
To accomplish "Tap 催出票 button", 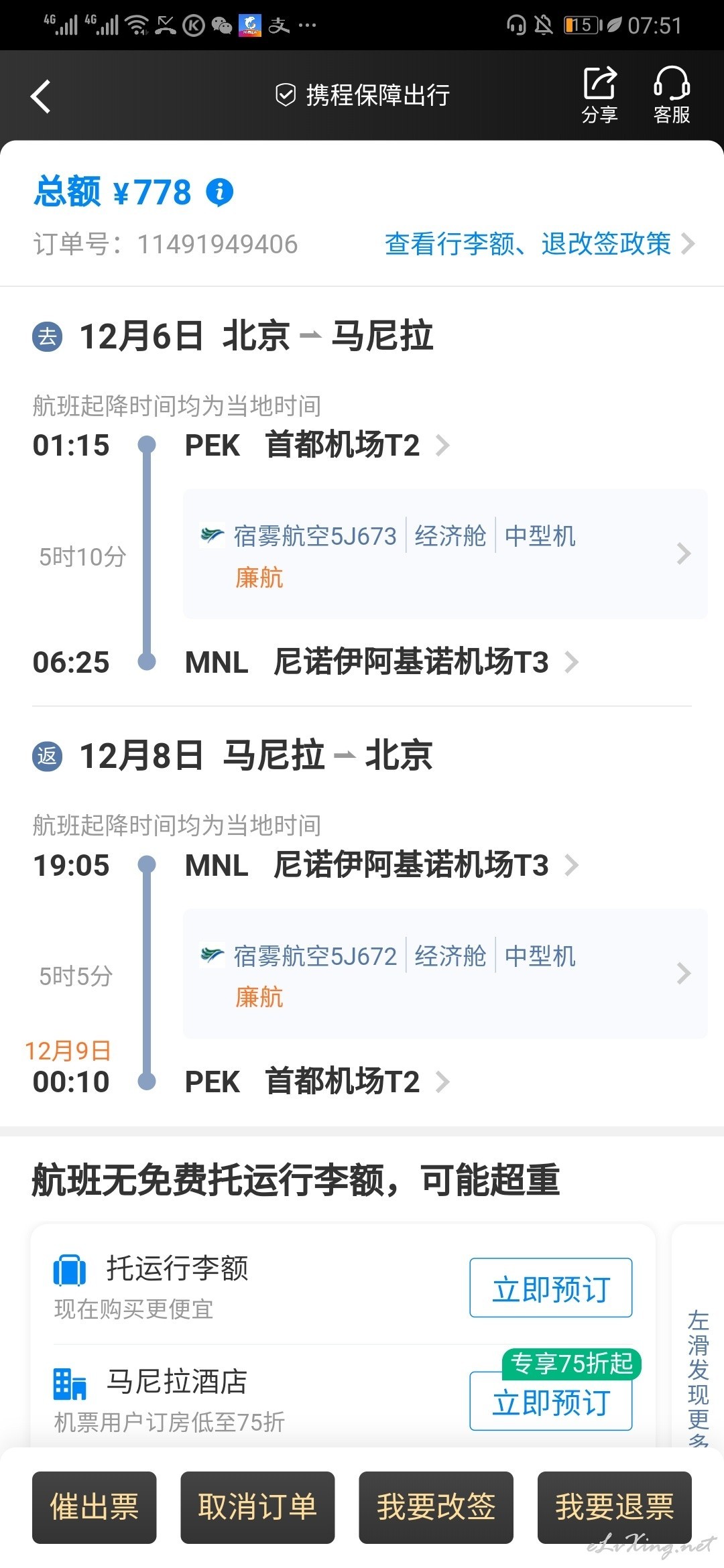I will click(x=94, y=1507).
